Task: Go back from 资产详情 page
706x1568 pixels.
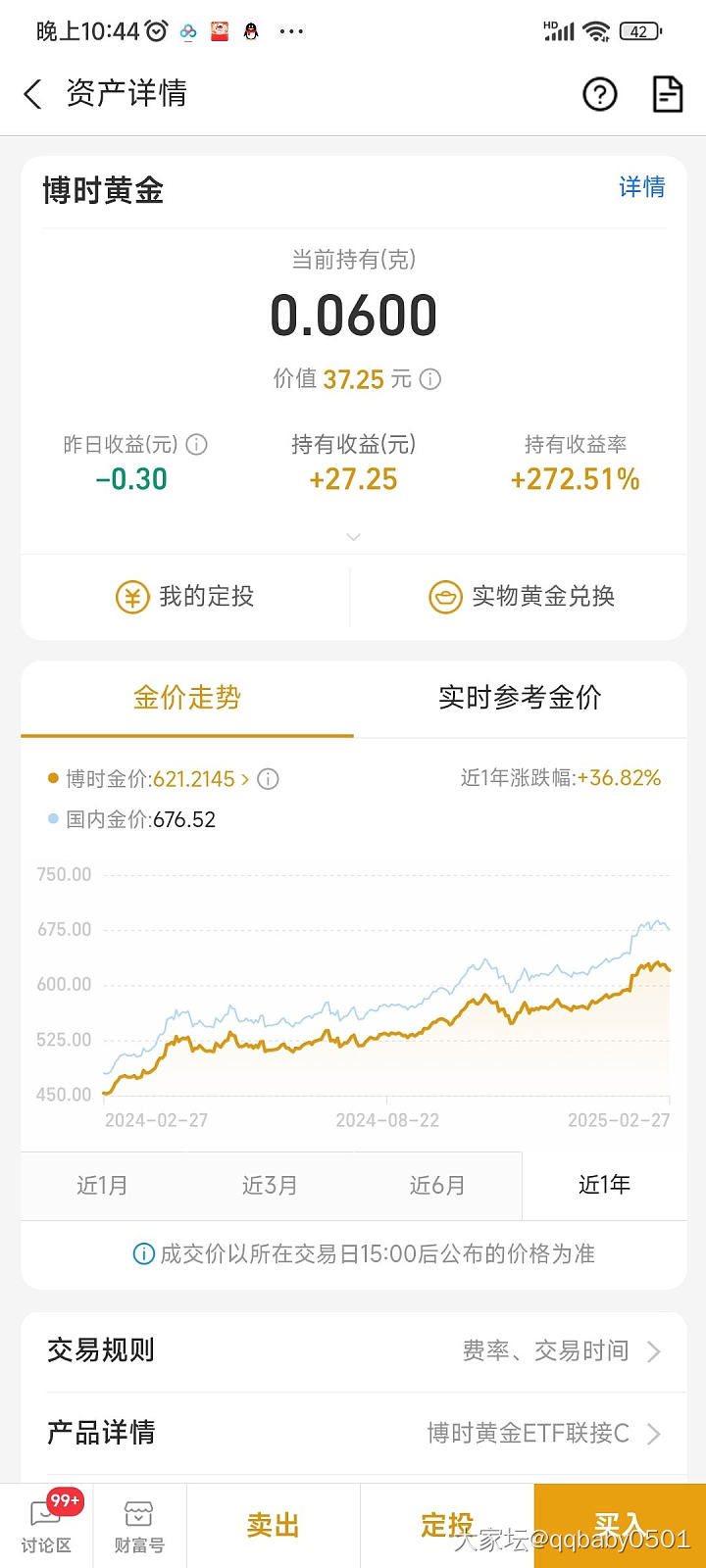Action: pos(33,94)
